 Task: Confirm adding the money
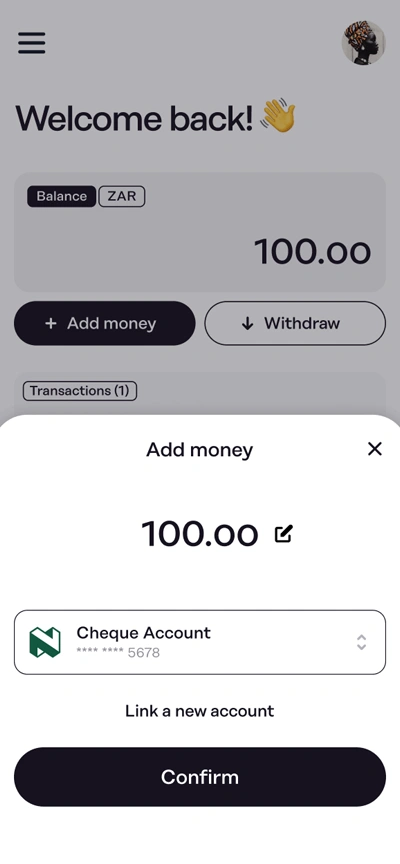tap(199, 777)
